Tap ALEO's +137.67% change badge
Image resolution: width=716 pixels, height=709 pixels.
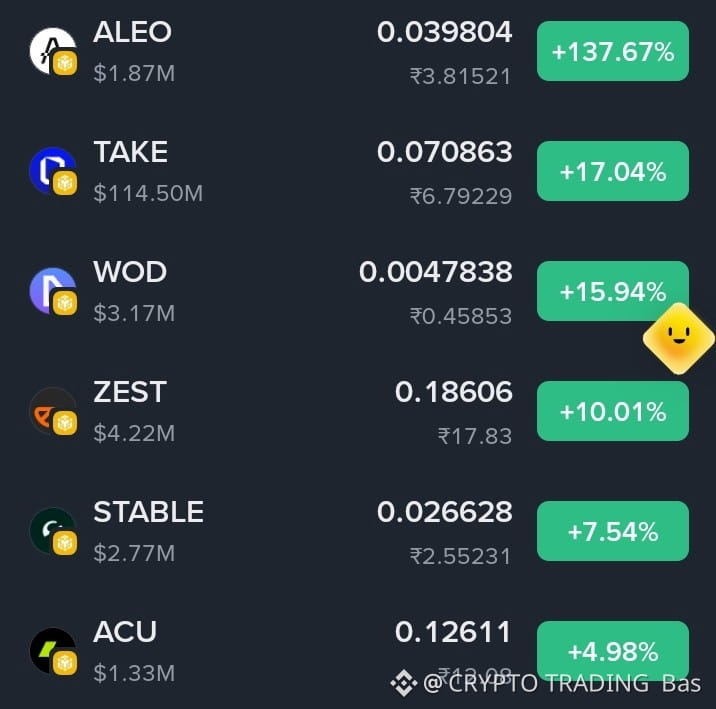pos(613,51)
